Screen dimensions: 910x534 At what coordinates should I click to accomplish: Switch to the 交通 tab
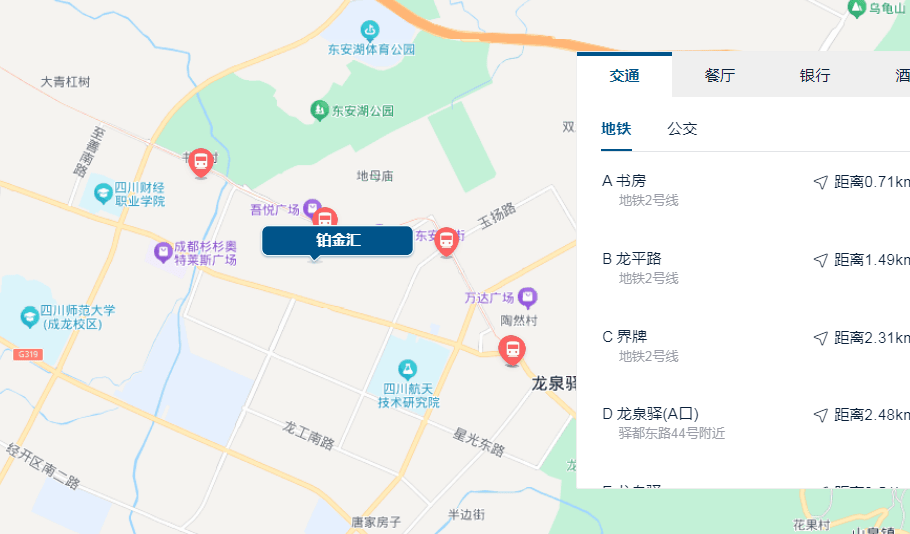click(x=624, y=76)
